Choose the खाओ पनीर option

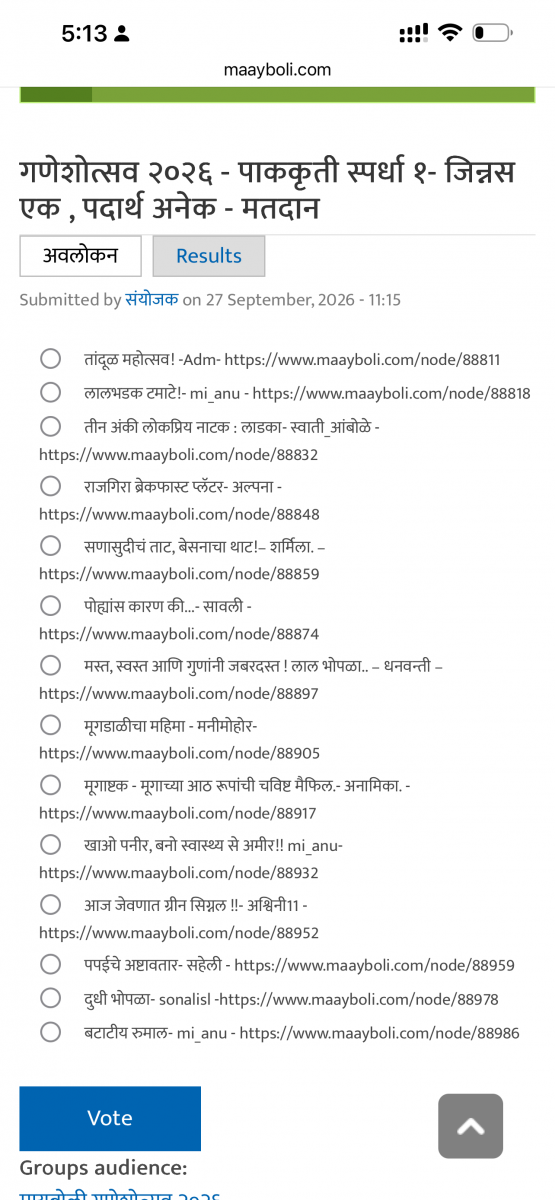[x=50, y=844]
